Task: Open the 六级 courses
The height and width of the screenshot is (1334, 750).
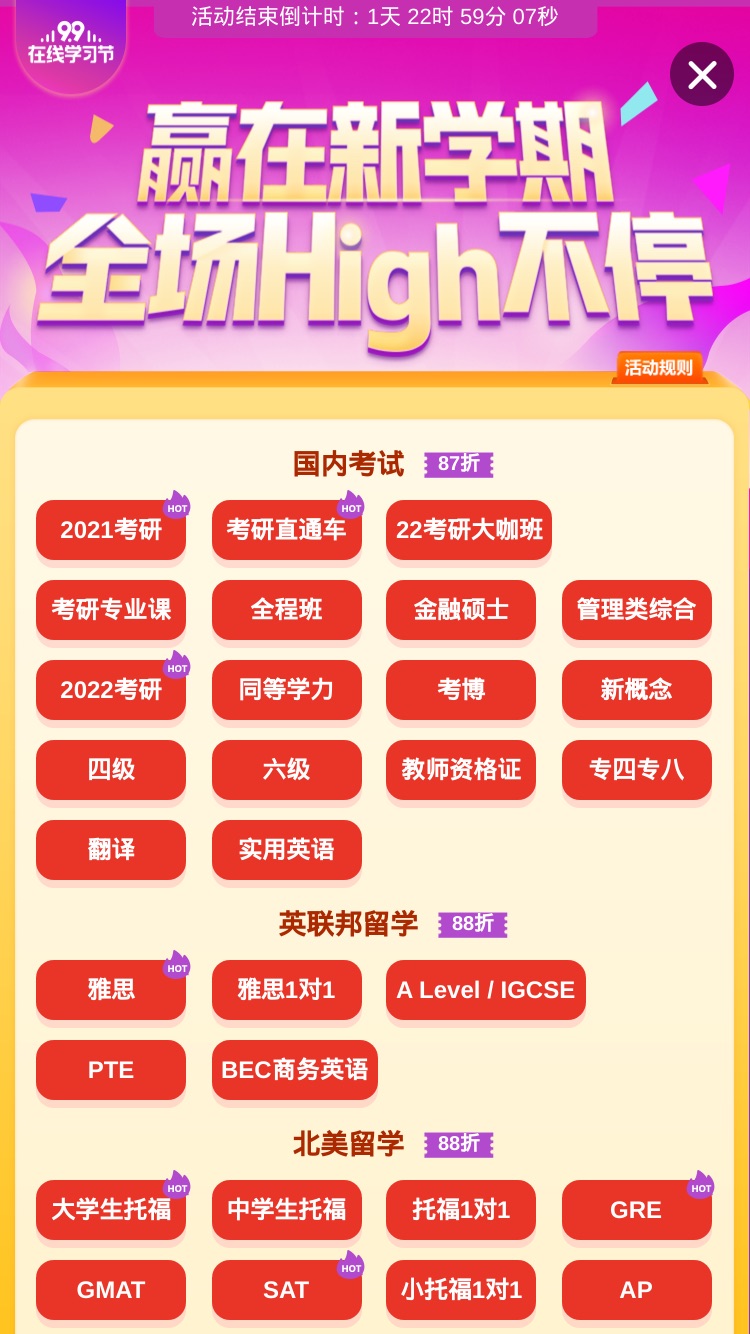Action: (x=286, y=770)
